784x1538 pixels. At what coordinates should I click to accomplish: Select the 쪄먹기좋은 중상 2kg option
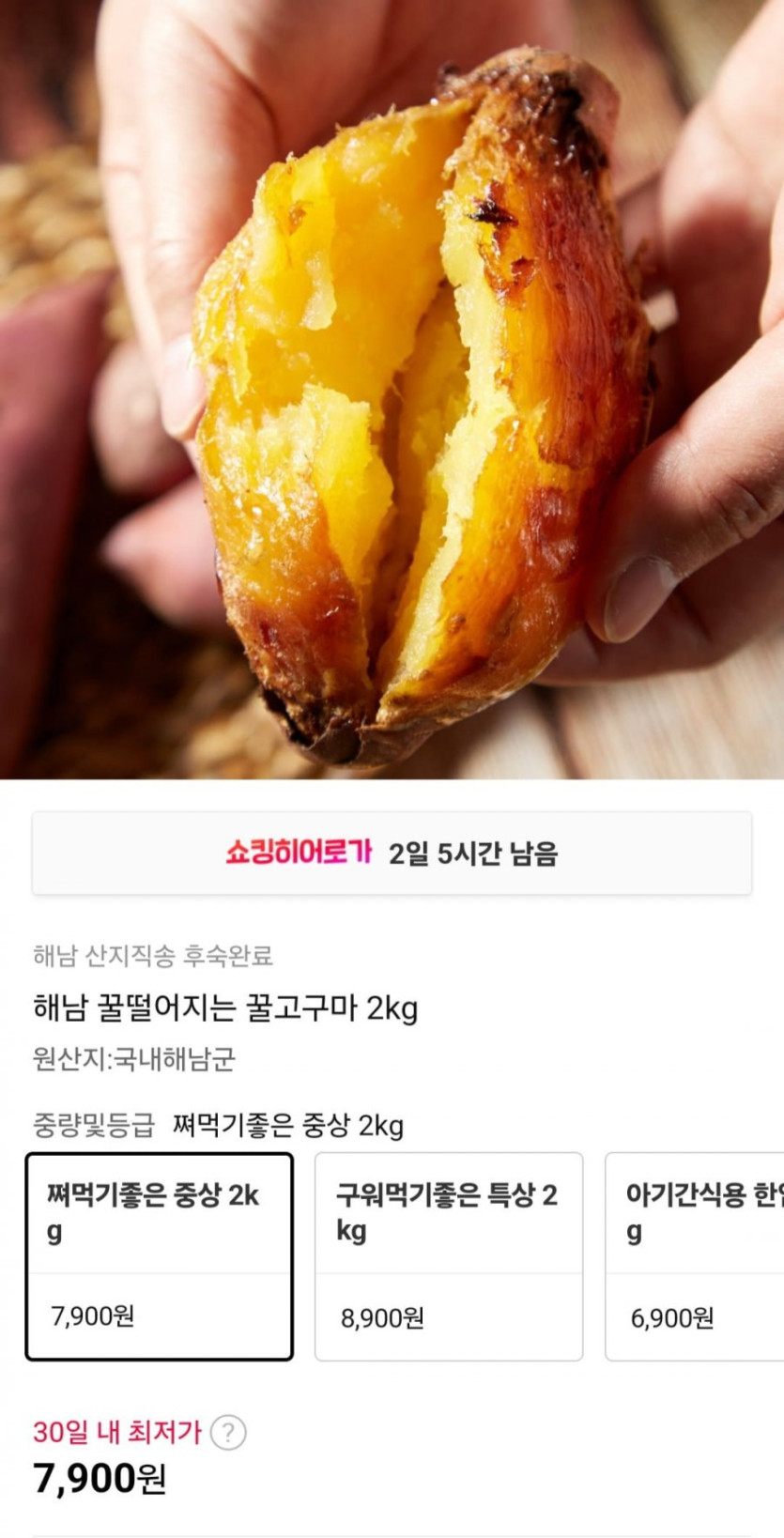point(159,1256)
